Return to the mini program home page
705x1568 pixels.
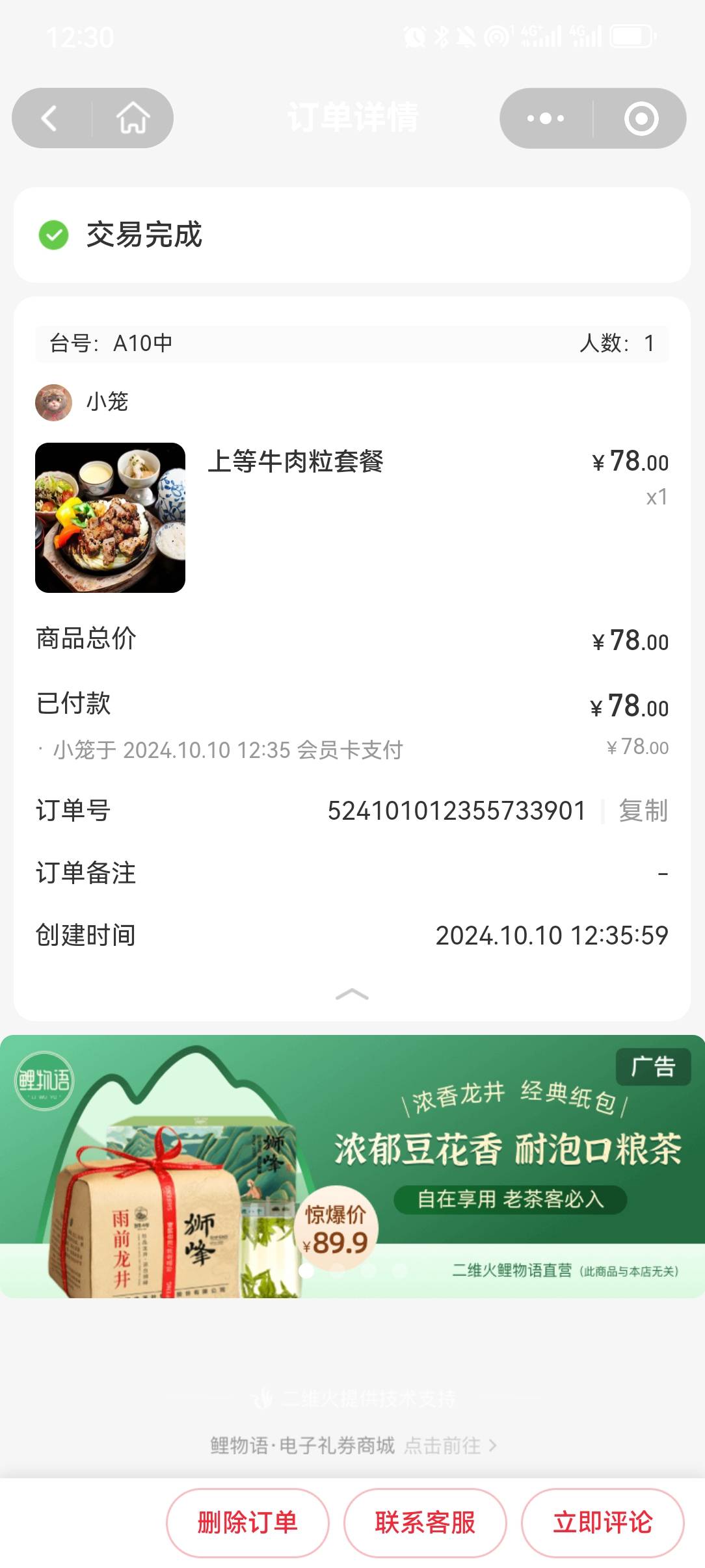pyautogui.click(x=133, y=118)
